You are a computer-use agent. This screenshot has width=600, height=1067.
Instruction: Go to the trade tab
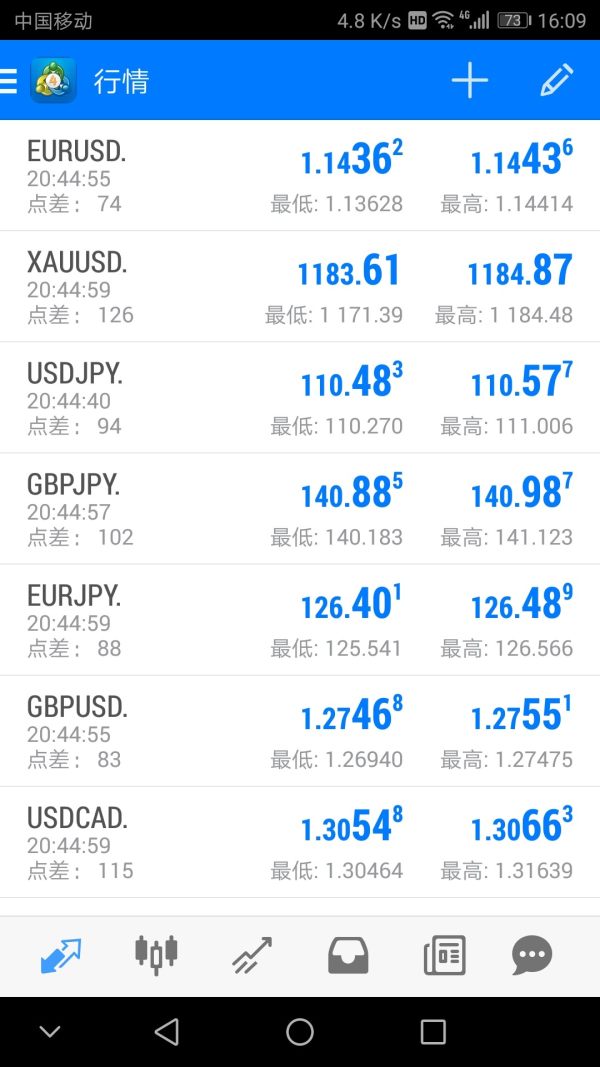(x=252, y=956)
